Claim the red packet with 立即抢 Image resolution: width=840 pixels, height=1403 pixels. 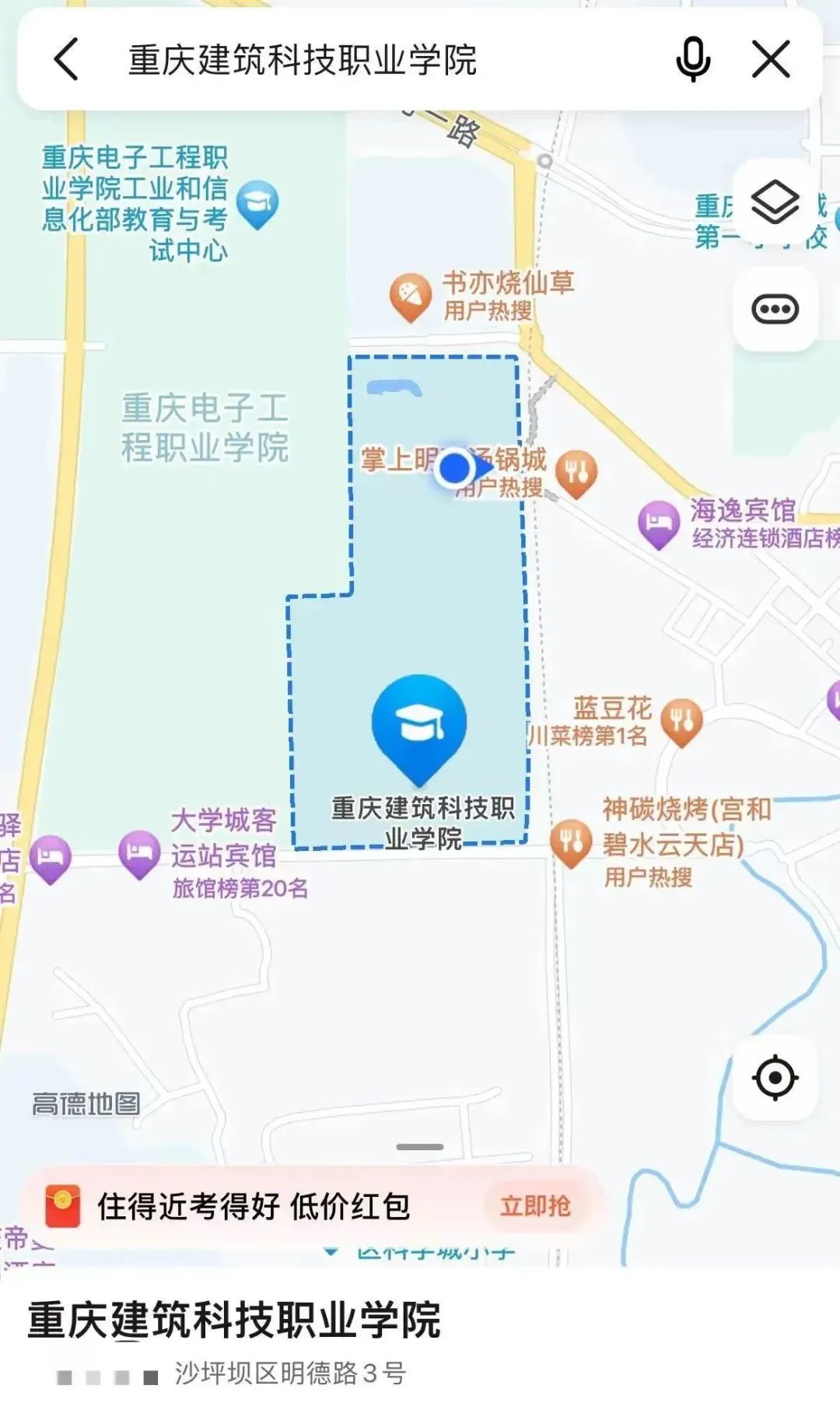pos(535,1206)
